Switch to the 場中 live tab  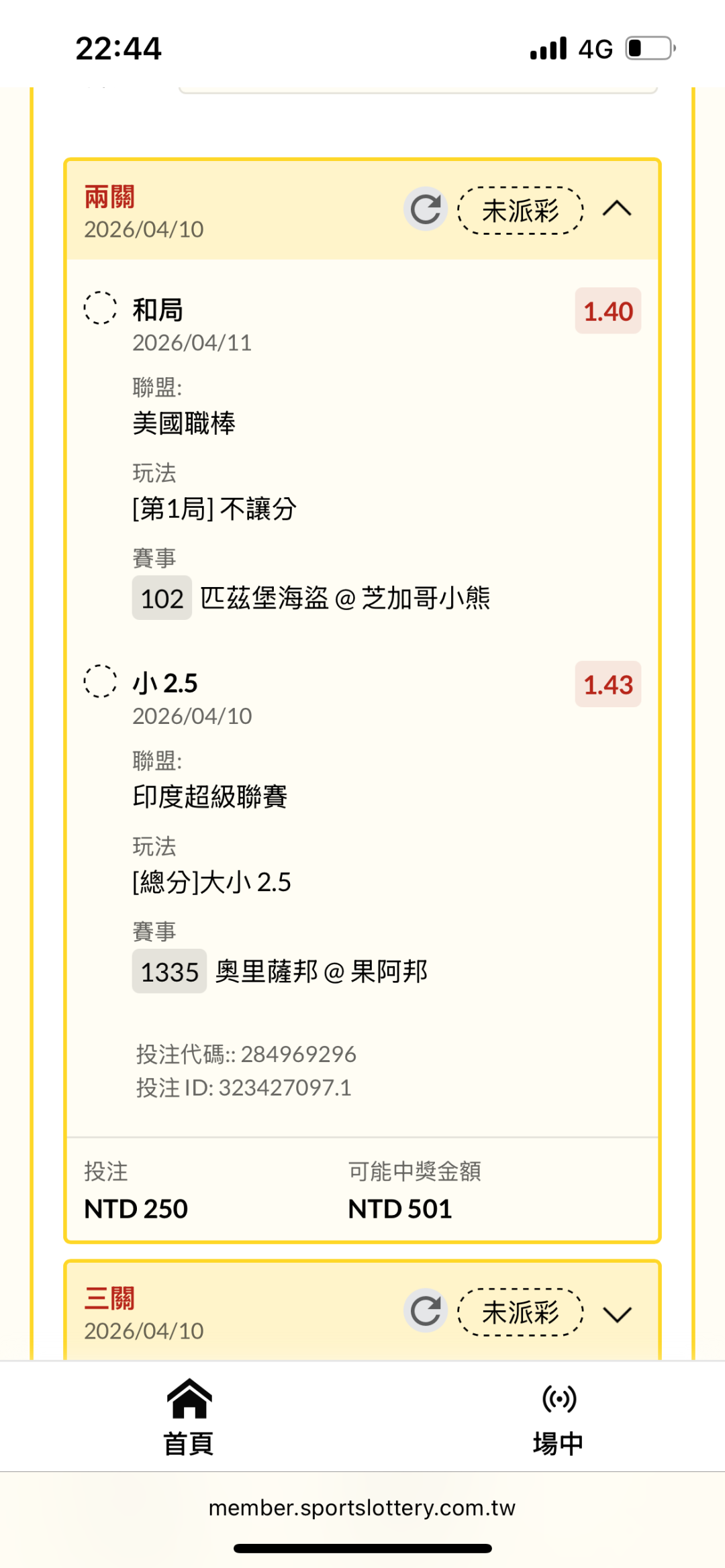pos(559,1416)
